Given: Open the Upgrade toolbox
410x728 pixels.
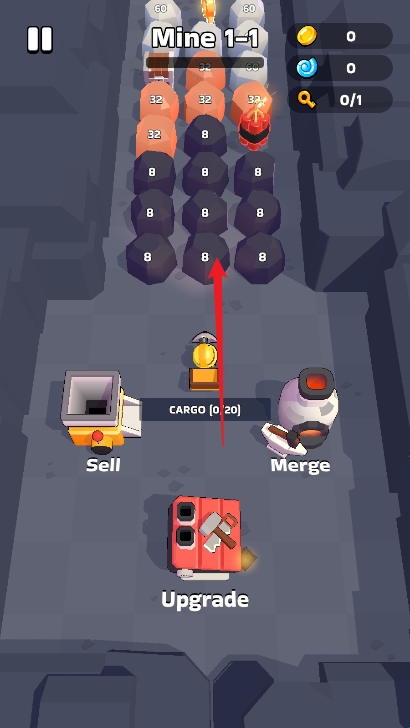Looking at the screenshot, I should click(x=207, y=538).
